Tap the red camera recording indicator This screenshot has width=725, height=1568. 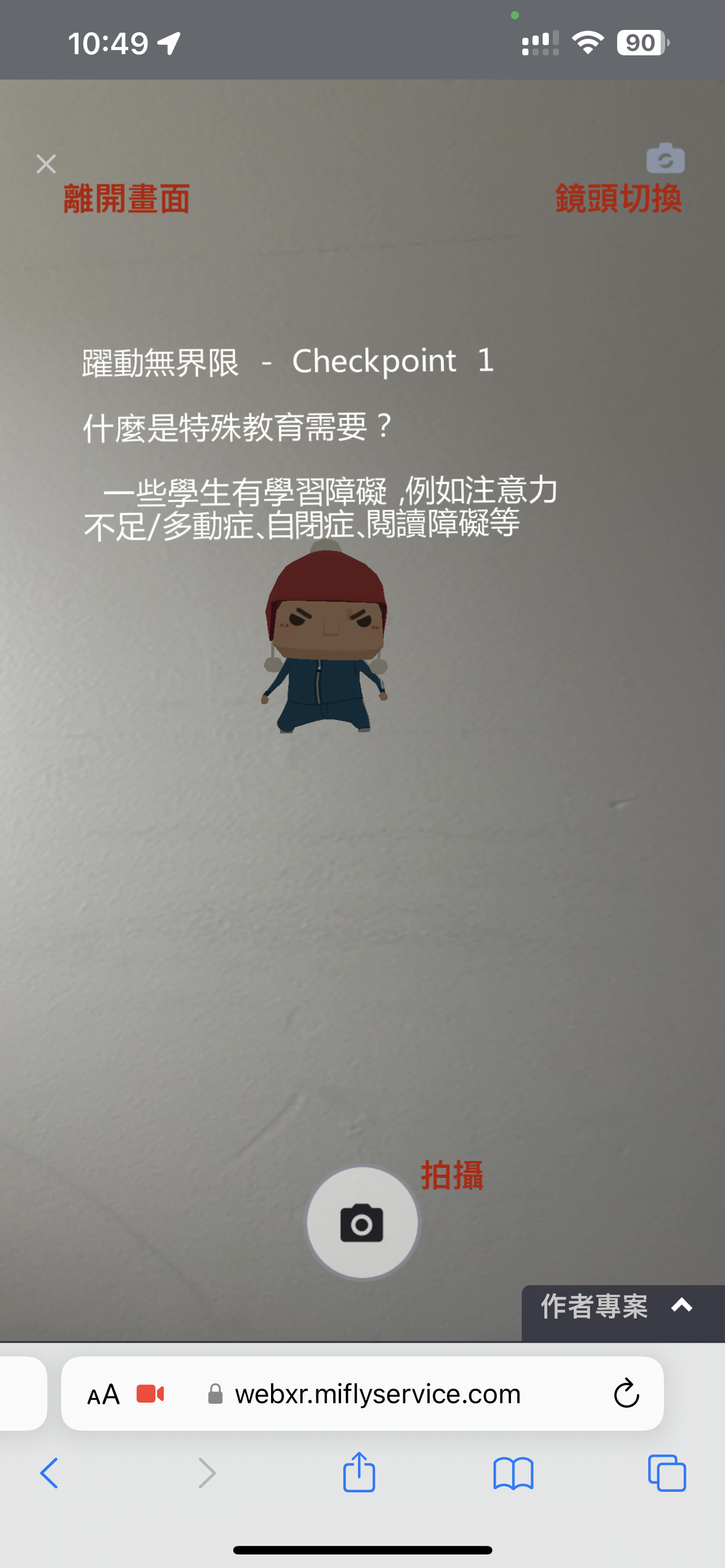(150, 1394)
